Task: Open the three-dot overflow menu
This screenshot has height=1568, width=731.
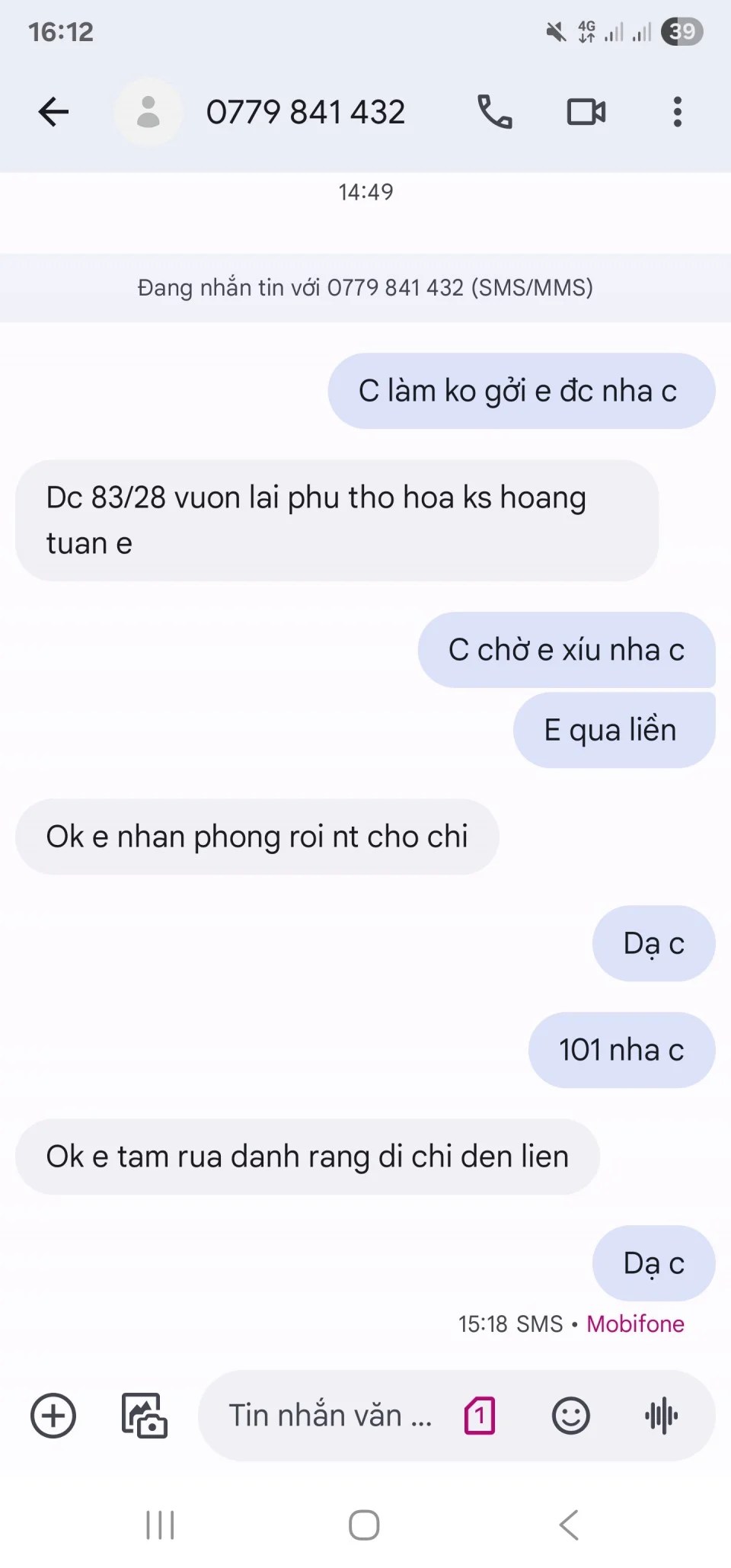Action: (x=677, y=112)
